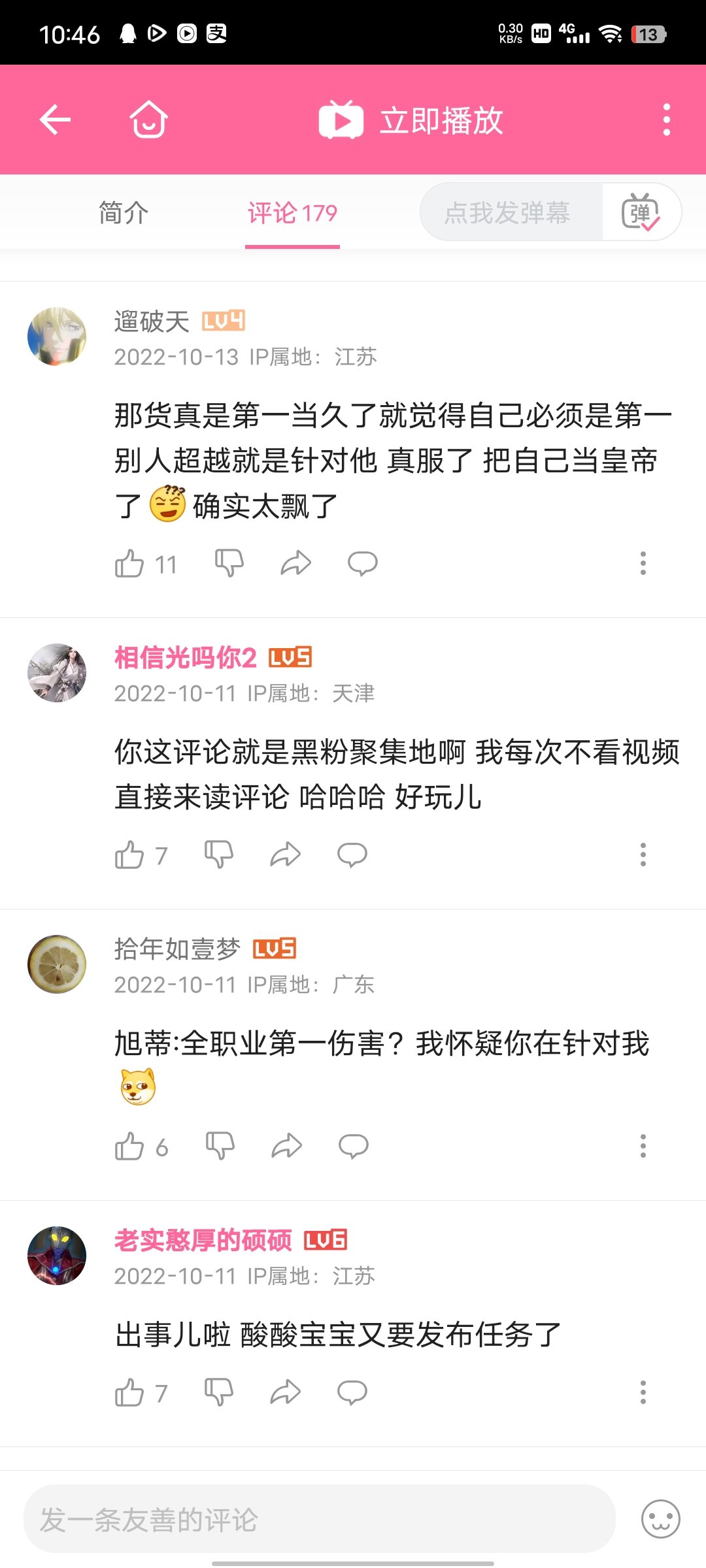This screenshot has width=706, height=1568.
Task: Open 老实憨厚的硕硕's profile avatar
Action: pos(57,1256)
